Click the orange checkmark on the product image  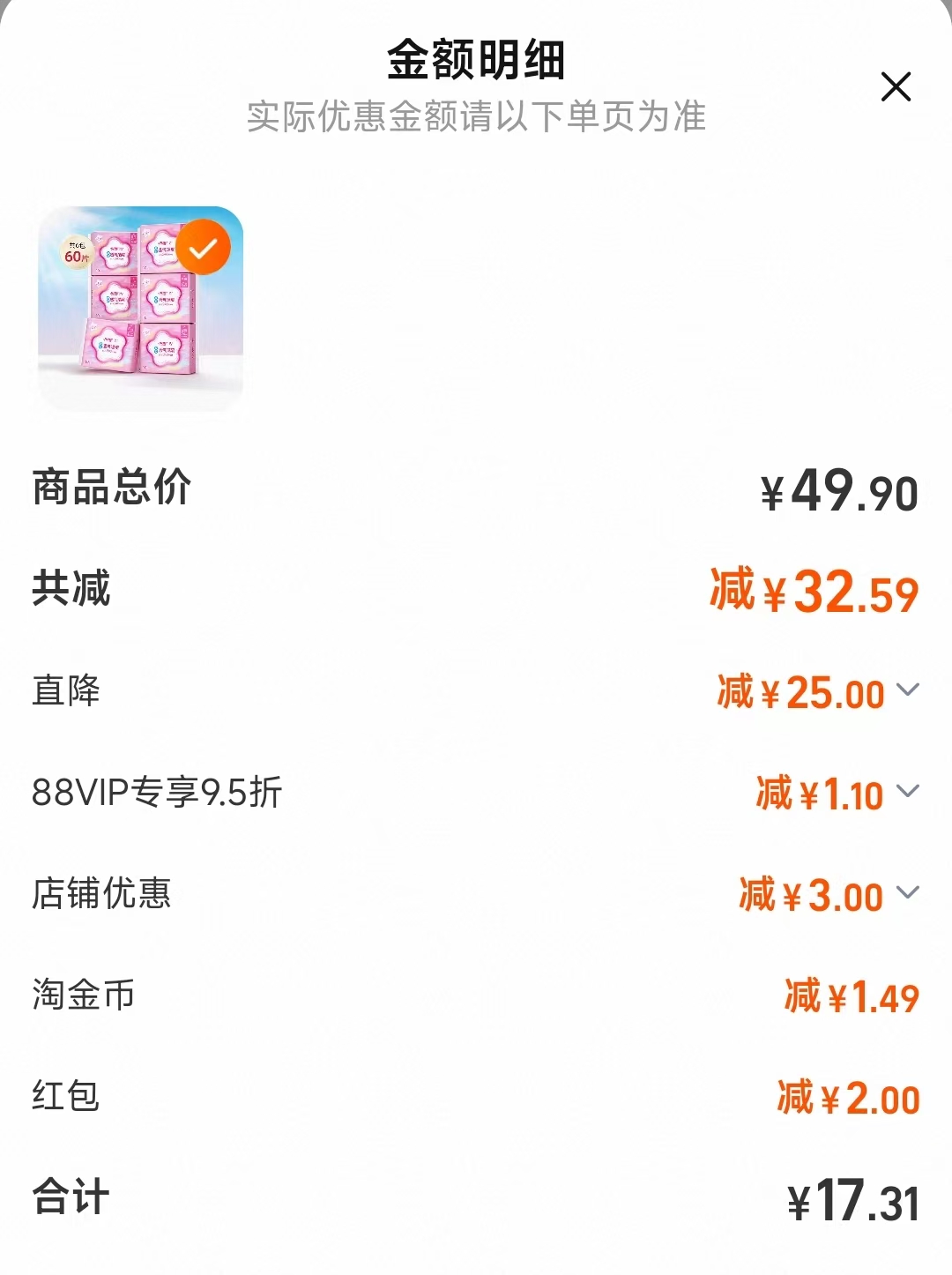click(x=205, y=246)
